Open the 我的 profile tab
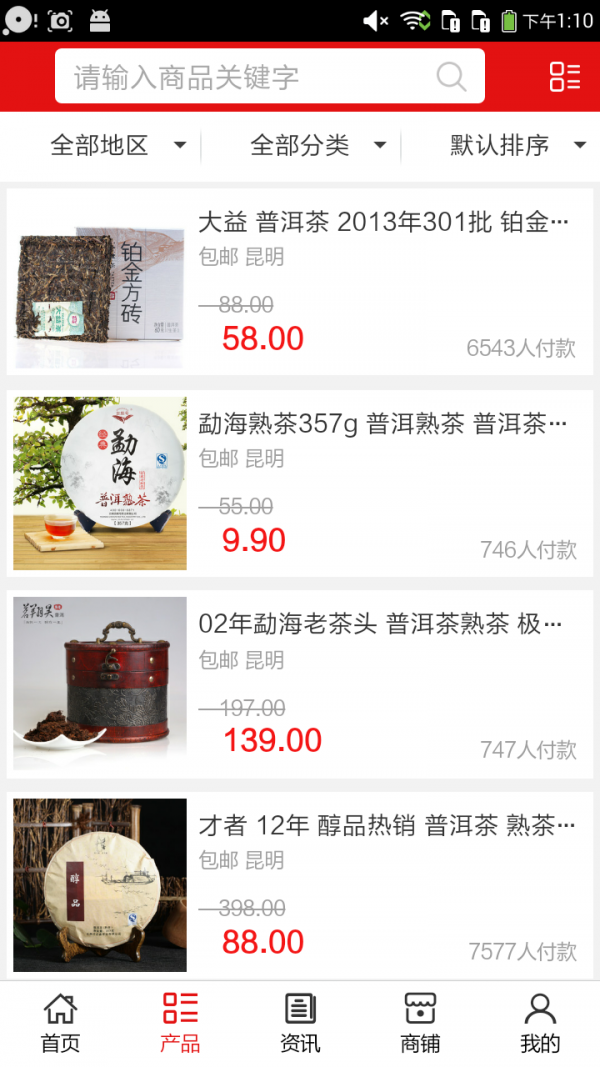This screenshot has height=1067, width=600. coord(540,1023)
